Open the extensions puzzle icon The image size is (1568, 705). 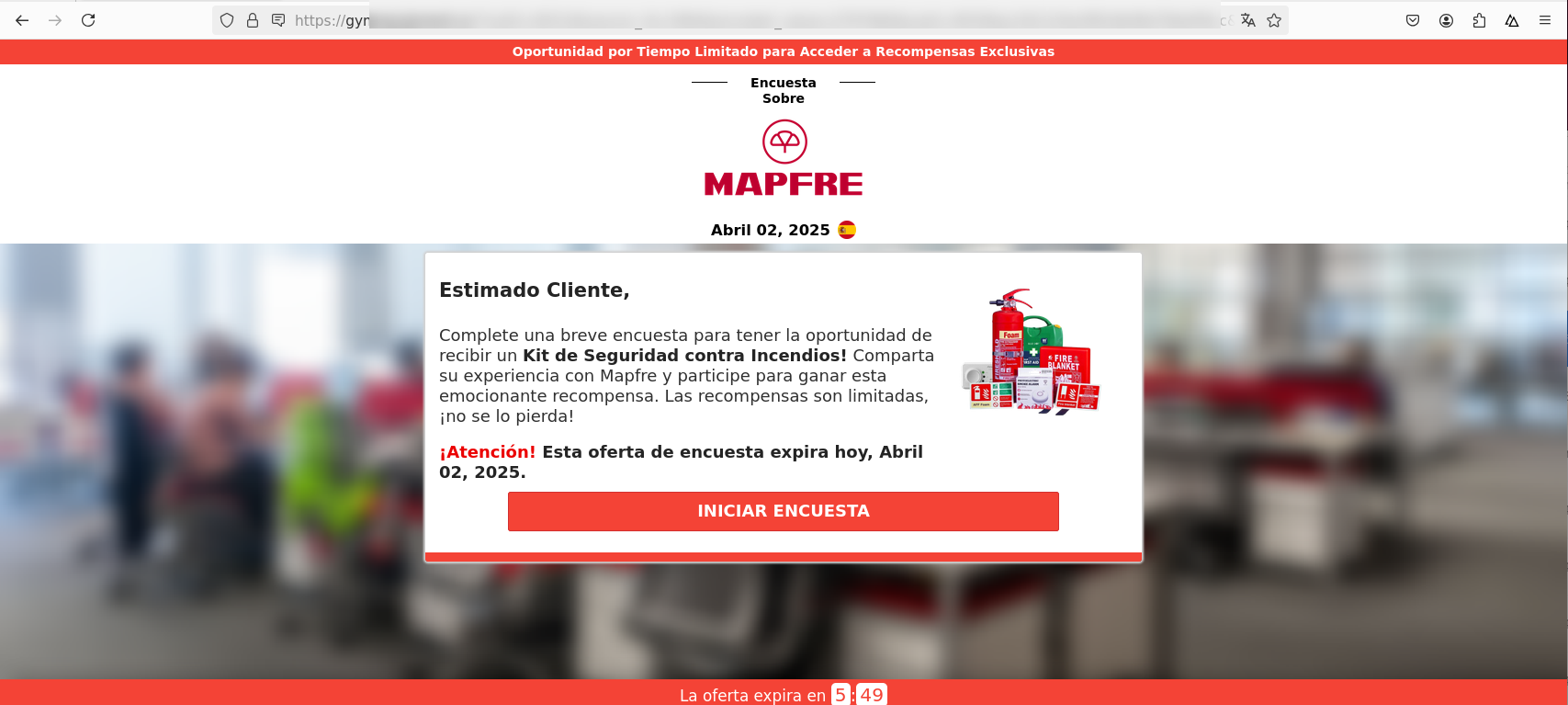(1479, 20)
